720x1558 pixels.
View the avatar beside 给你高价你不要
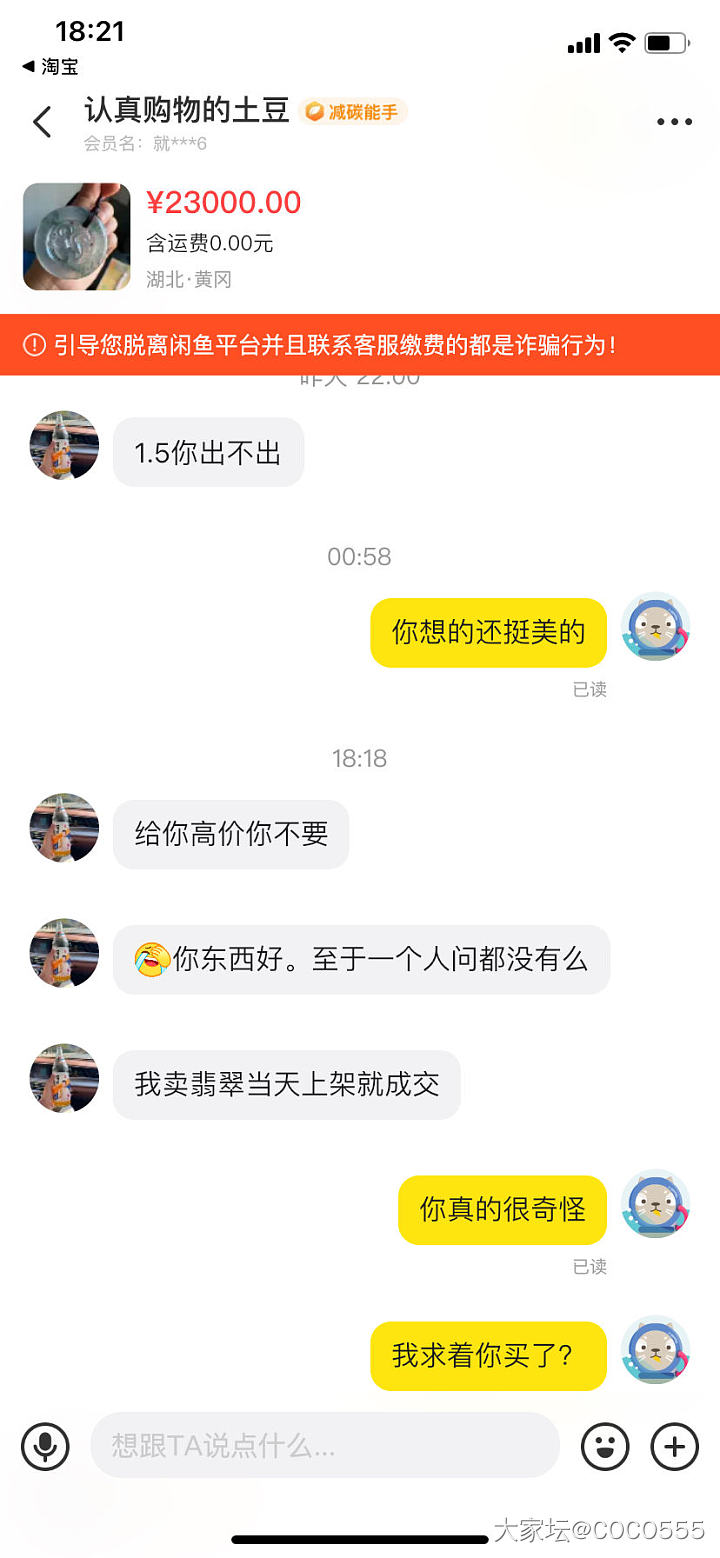[x=65, y=829]
